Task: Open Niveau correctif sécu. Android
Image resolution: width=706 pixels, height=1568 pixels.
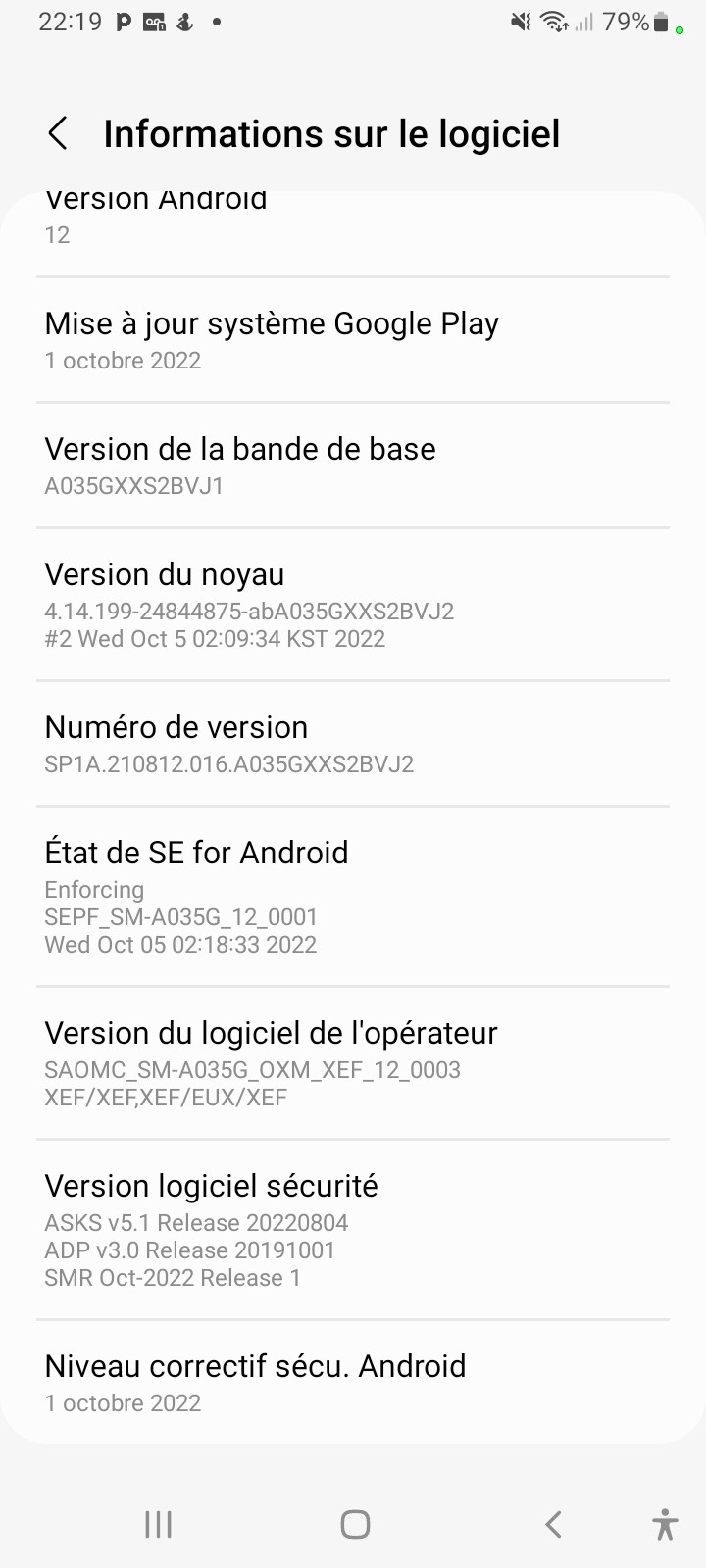Action: (353, 1382)
